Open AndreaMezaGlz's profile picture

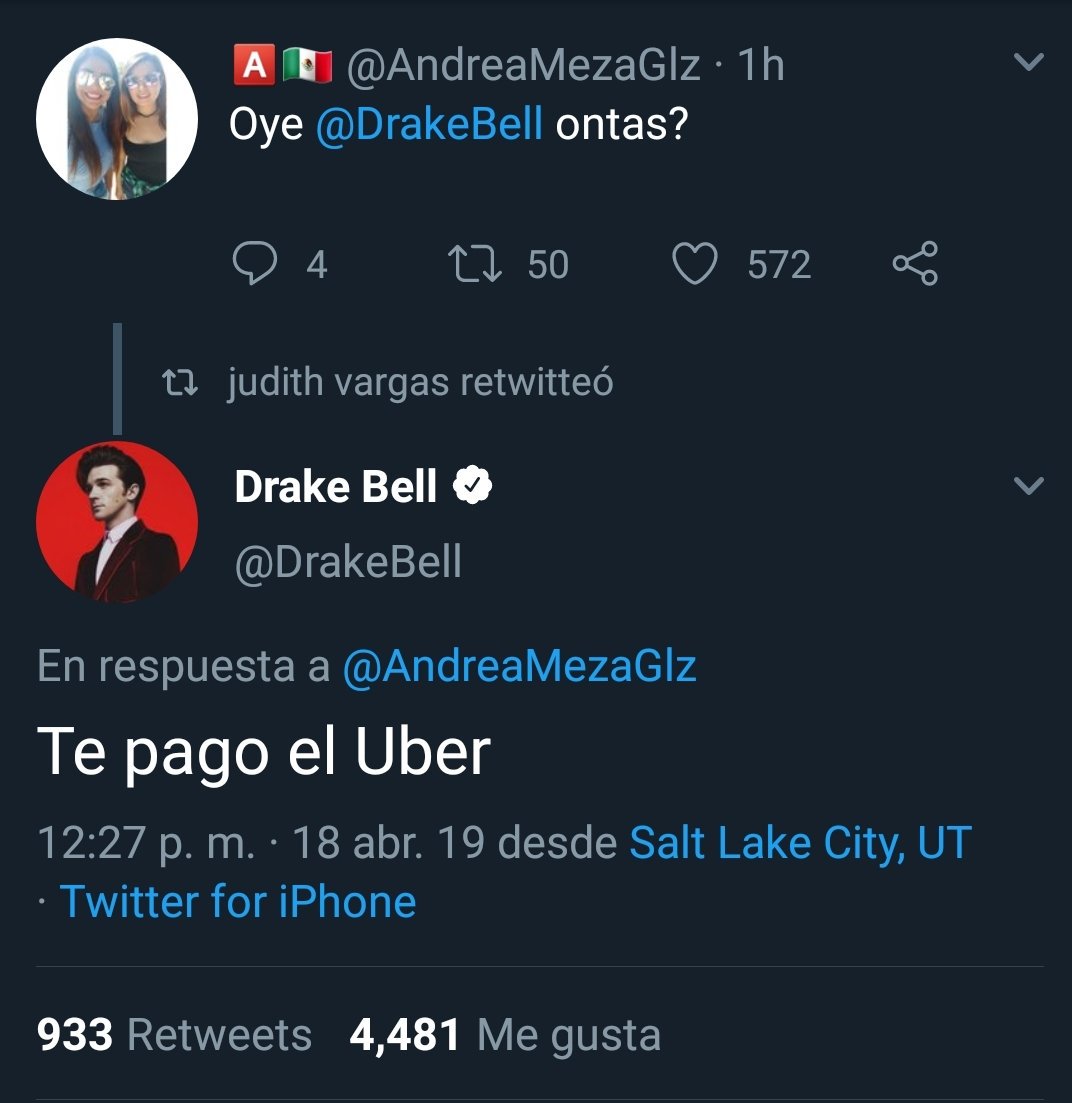point(116,119)
